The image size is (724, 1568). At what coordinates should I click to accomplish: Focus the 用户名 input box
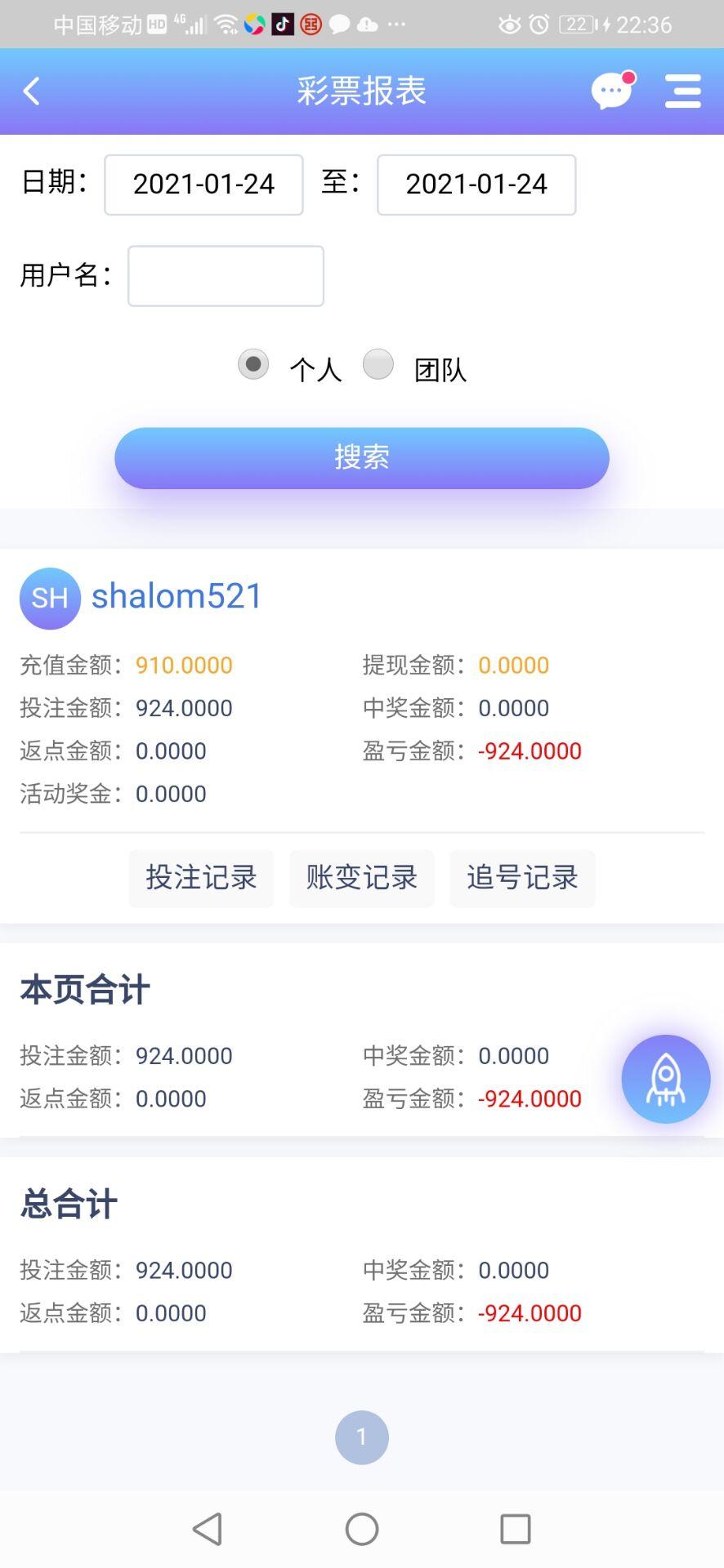[x=226, y=276]
